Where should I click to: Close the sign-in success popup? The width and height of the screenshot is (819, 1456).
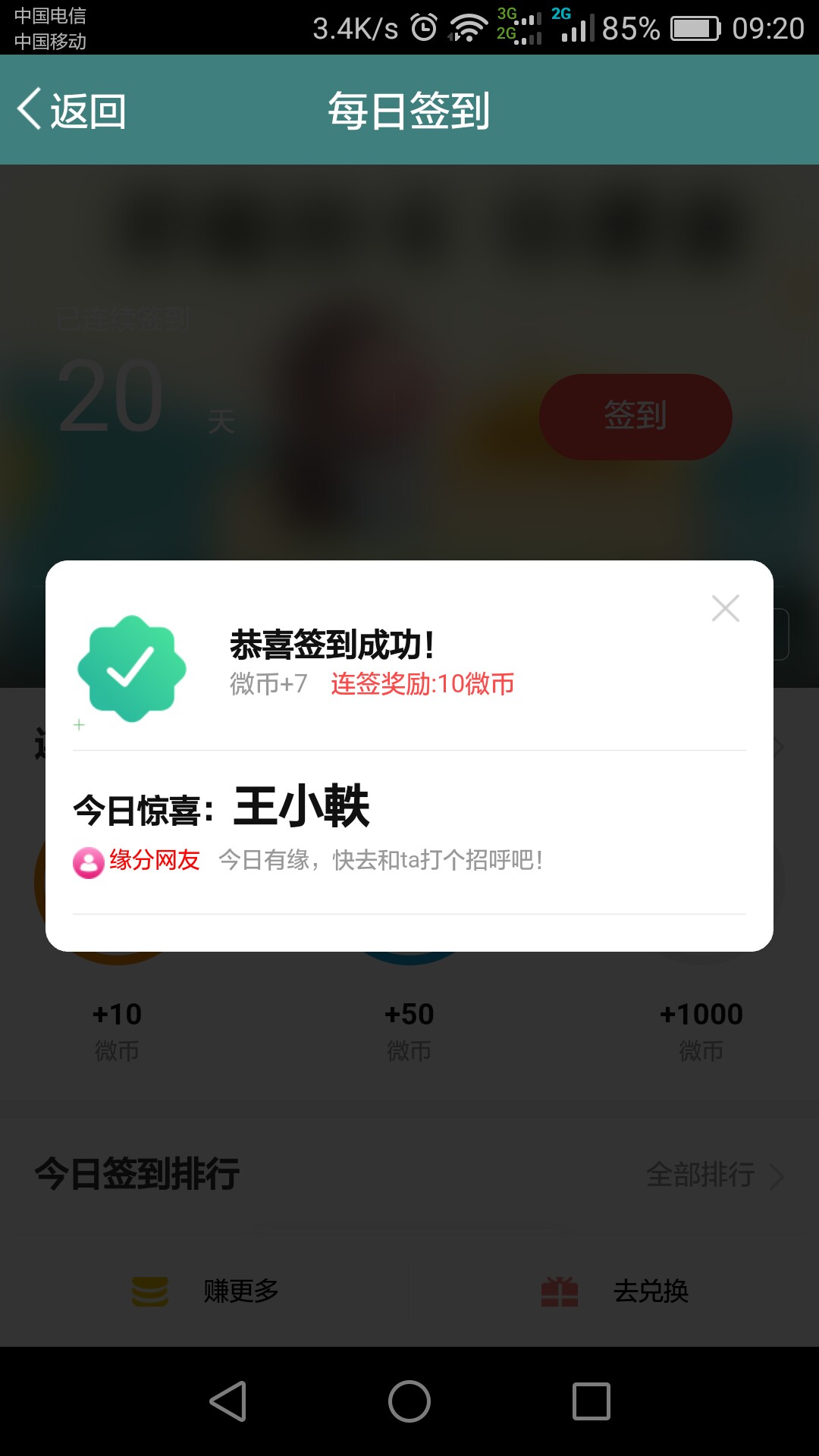point(726,608)
